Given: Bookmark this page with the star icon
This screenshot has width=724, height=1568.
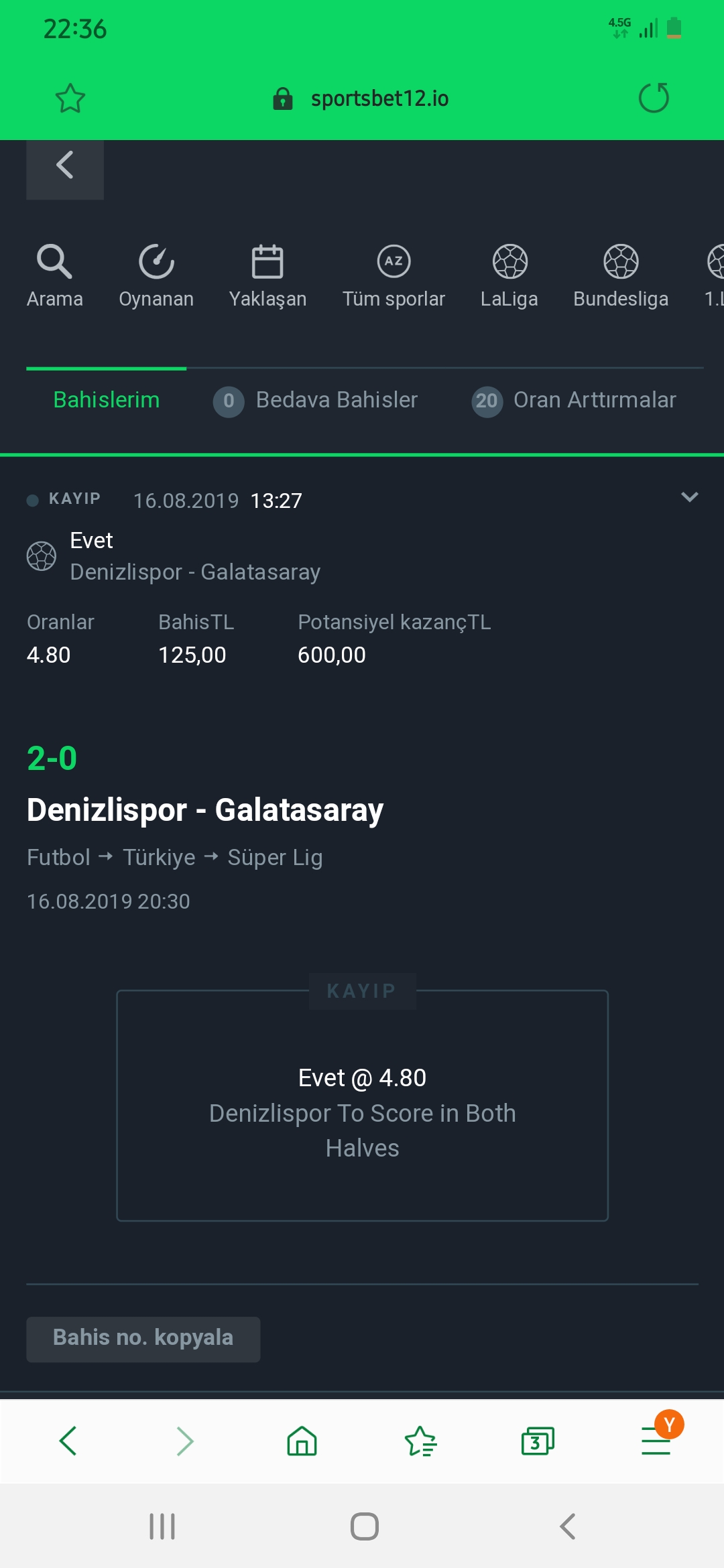Looking at the screenshot, I should (x=70, y=99).
